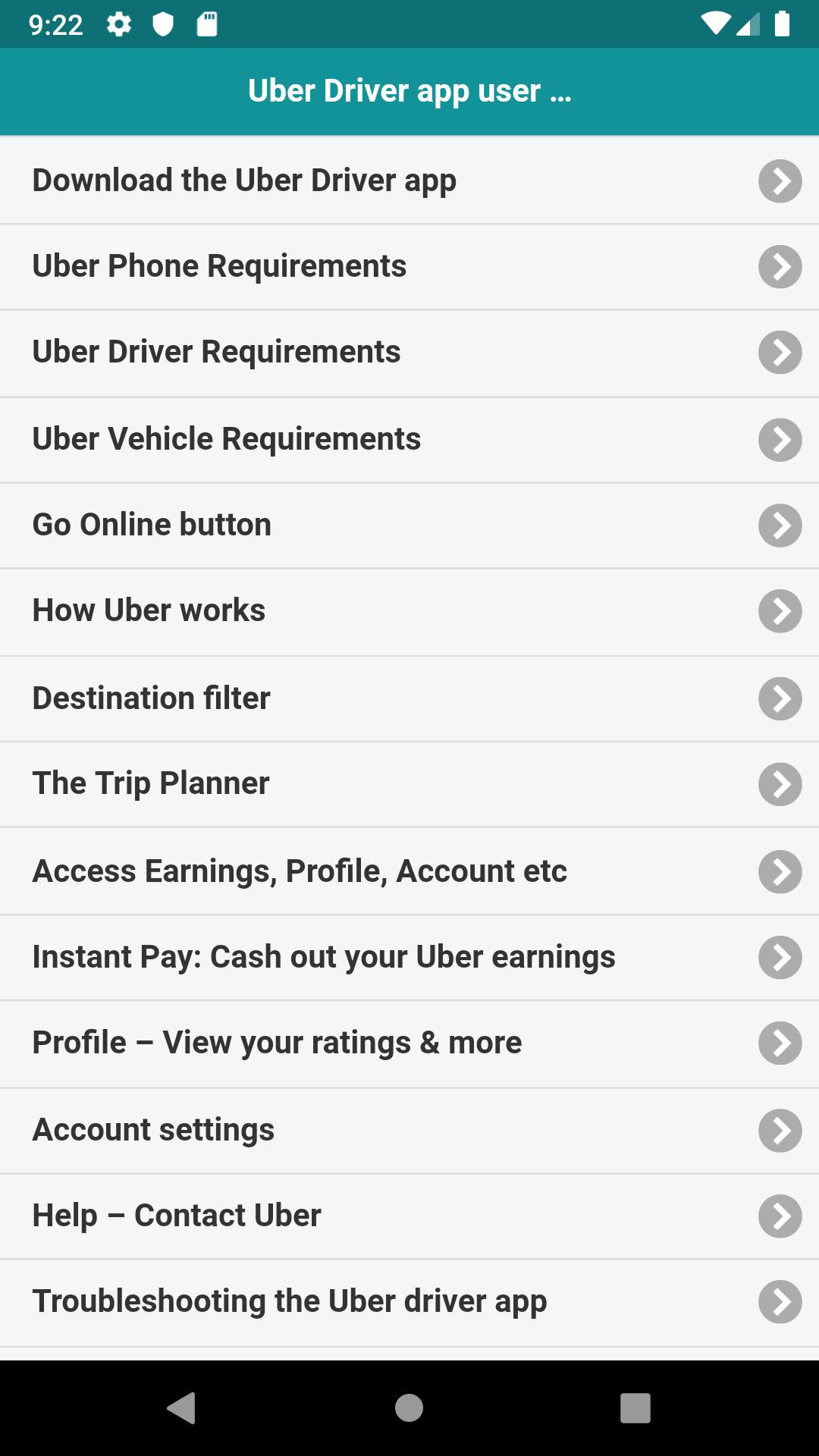Open Uber Vehicle Requirements

(x=409, y=440)
